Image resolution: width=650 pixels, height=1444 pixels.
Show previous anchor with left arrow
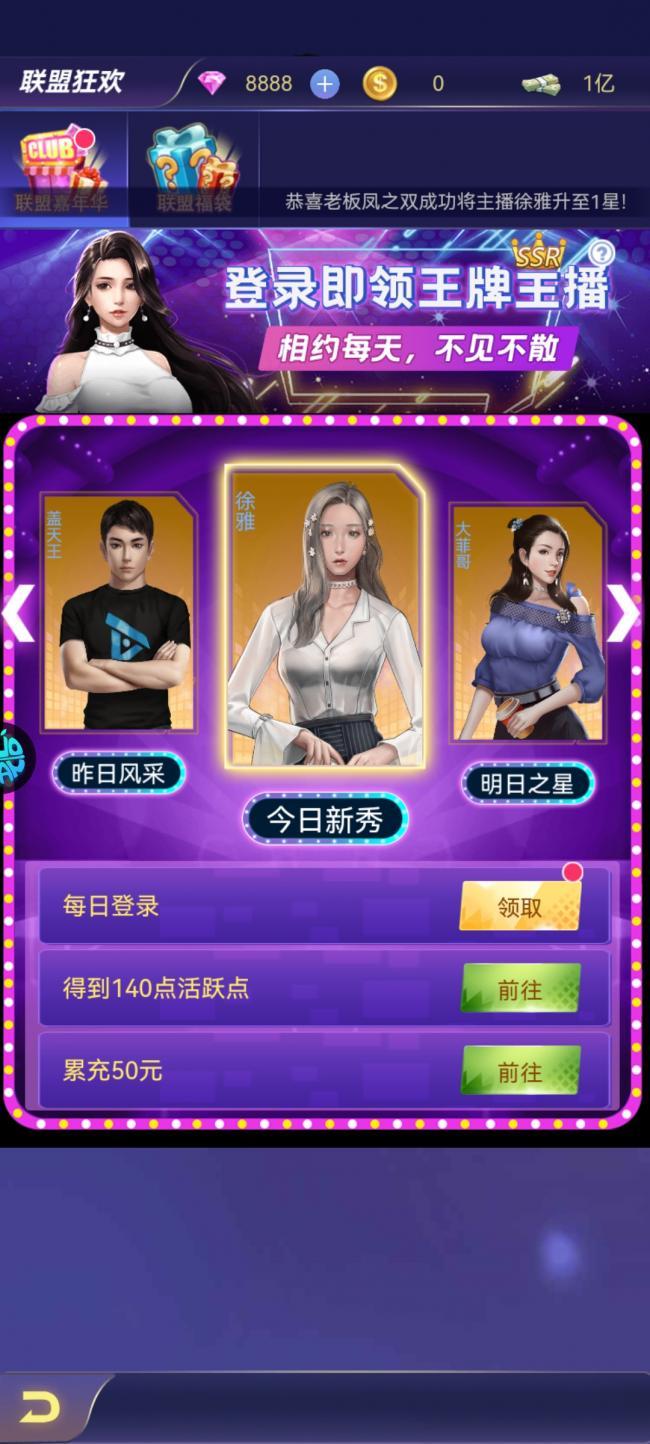(19, 613)
